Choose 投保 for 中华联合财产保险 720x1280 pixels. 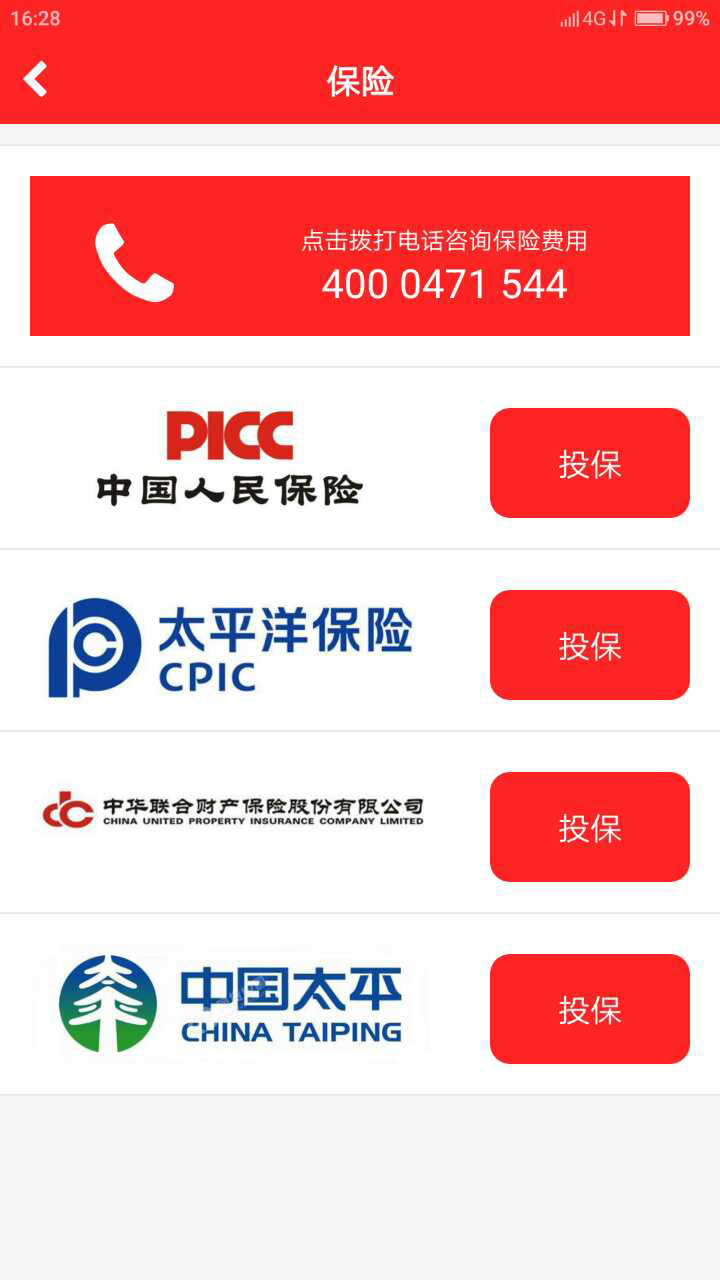click(590, 827)
